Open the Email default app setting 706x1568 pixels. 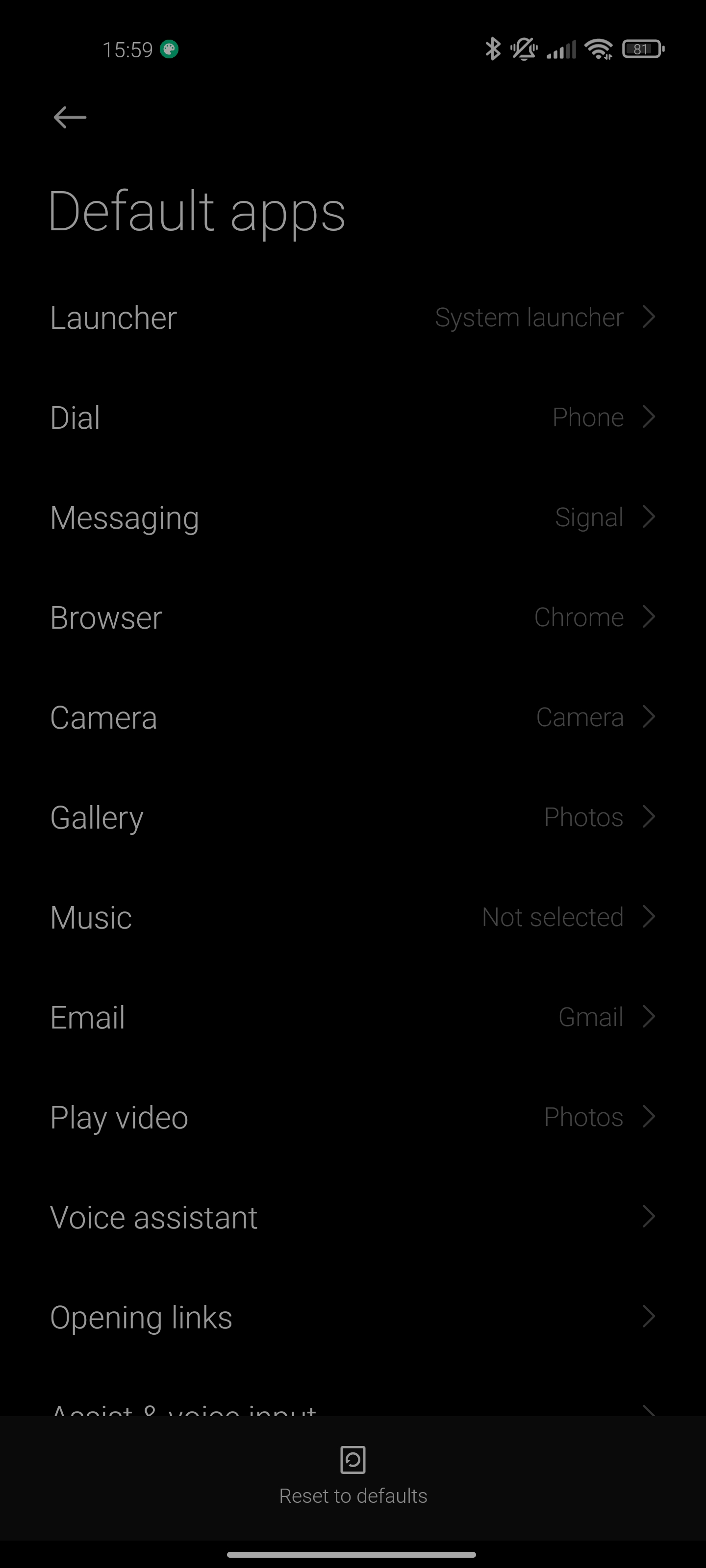[x=353, y=1017]
